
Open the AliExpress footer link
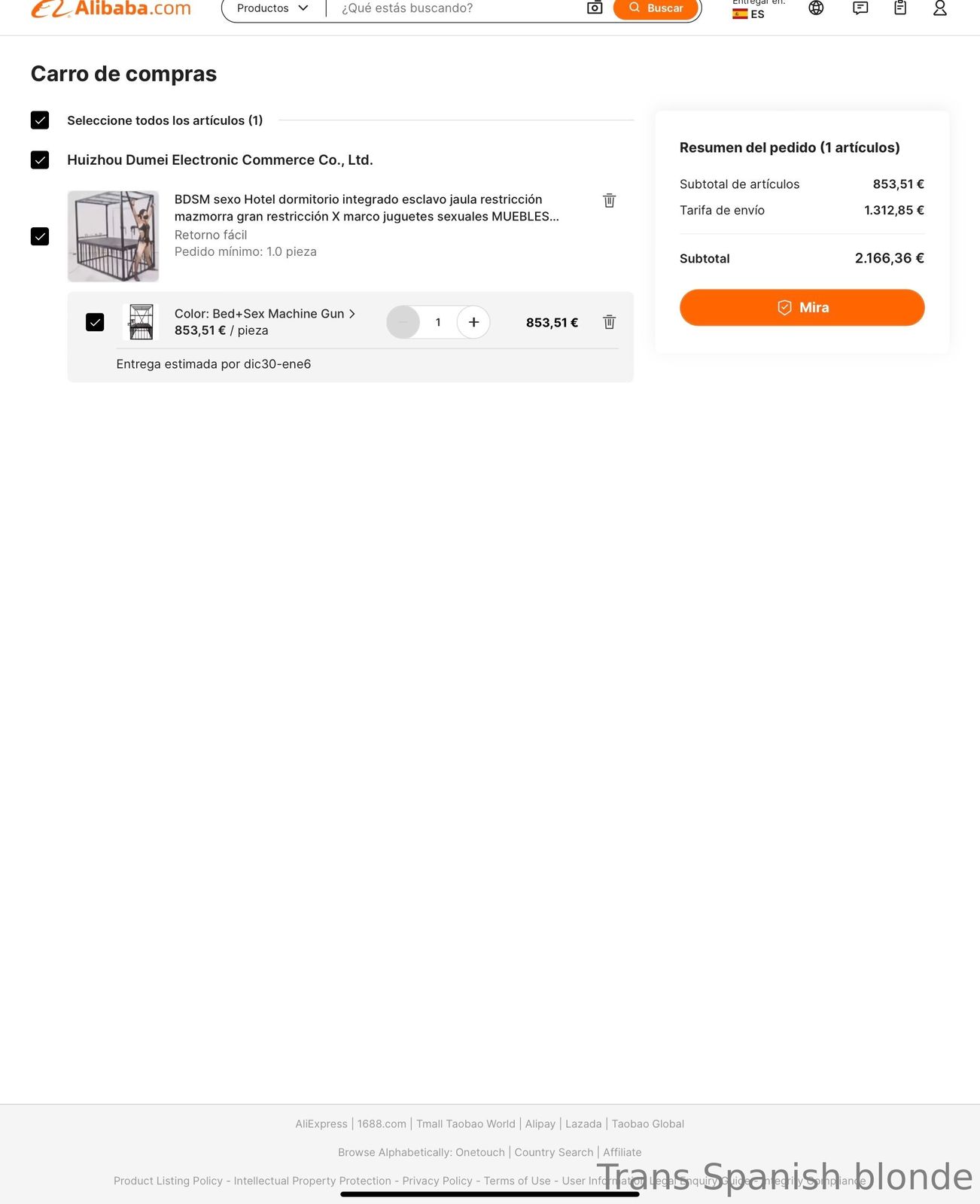[x=321, y=1123]
